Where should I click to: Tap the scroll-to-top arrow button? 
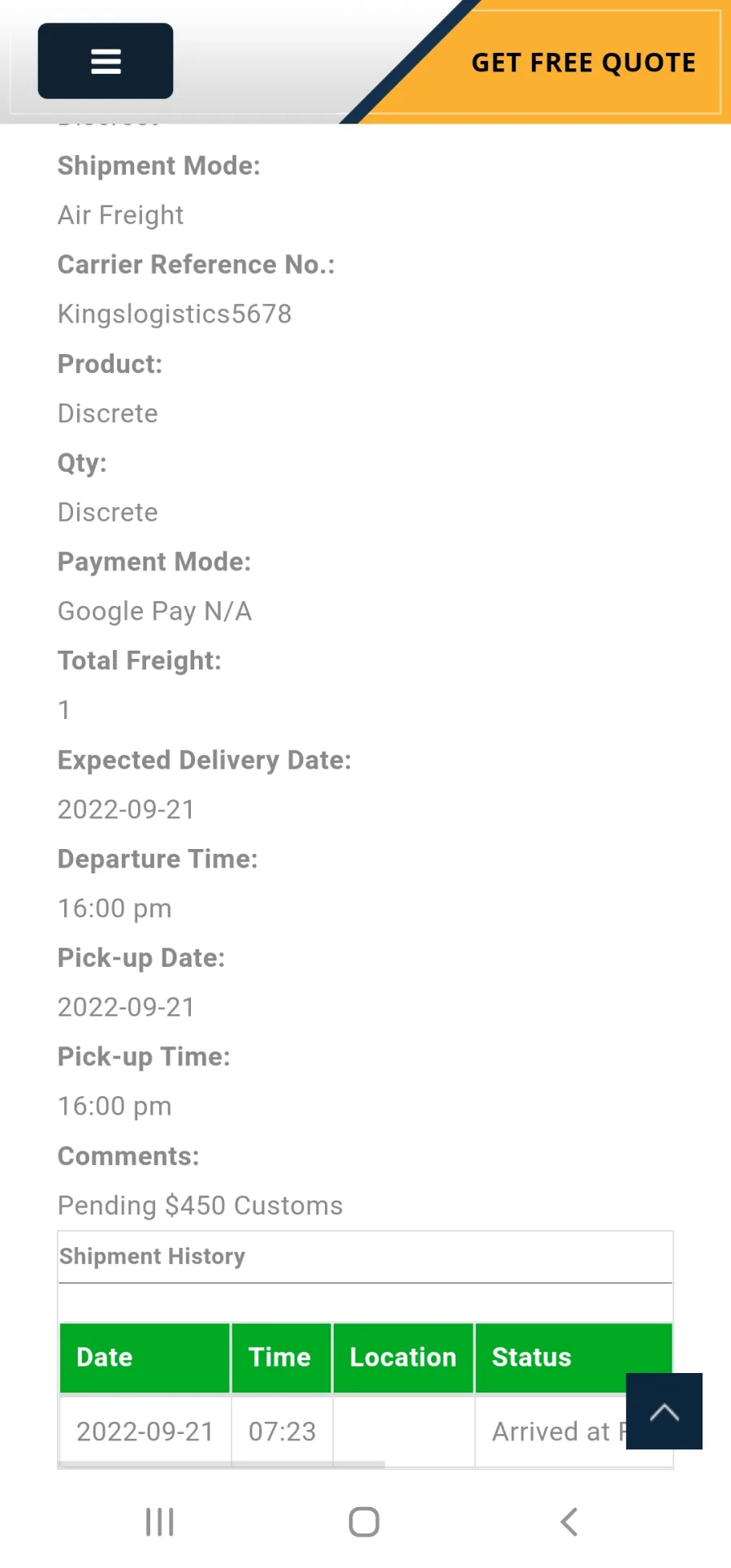(x=664, y=1411)
